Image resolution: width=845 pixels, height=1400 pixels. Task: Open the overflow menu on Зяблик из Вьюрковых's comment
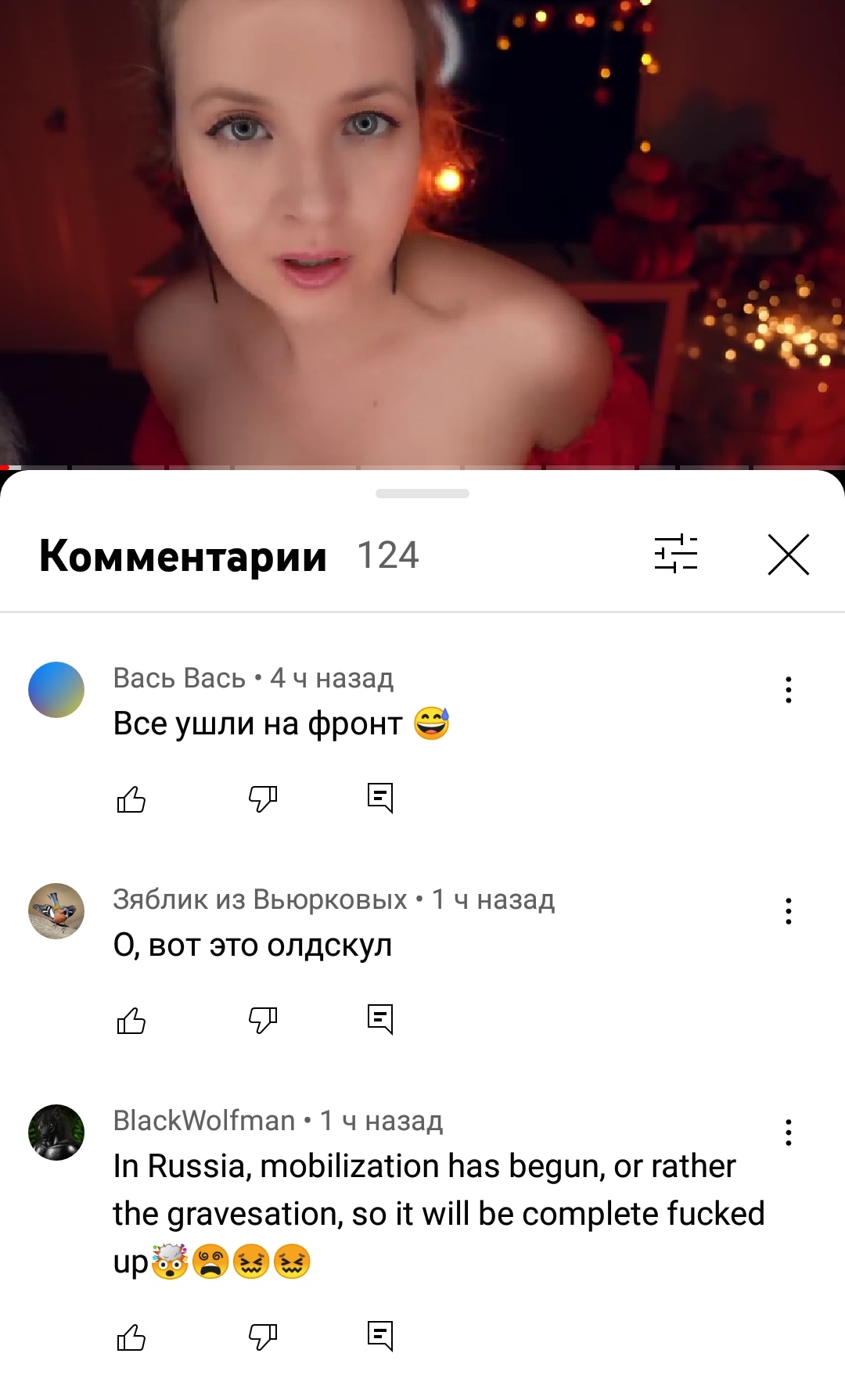[x=788, y=911]
